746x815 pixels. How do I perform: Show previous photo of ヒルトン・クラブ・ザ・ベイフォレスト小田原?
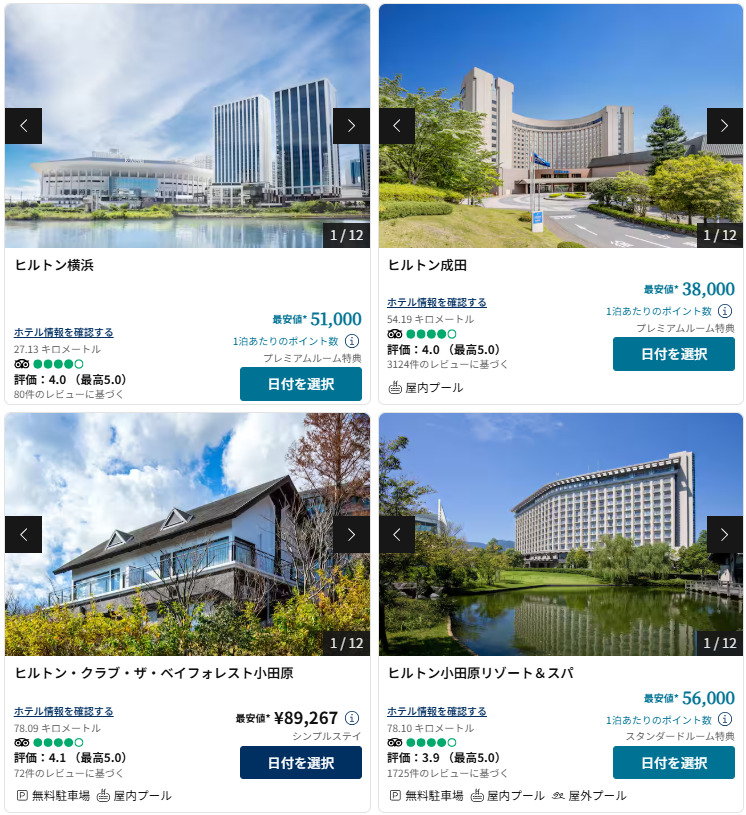coord(23,534)
